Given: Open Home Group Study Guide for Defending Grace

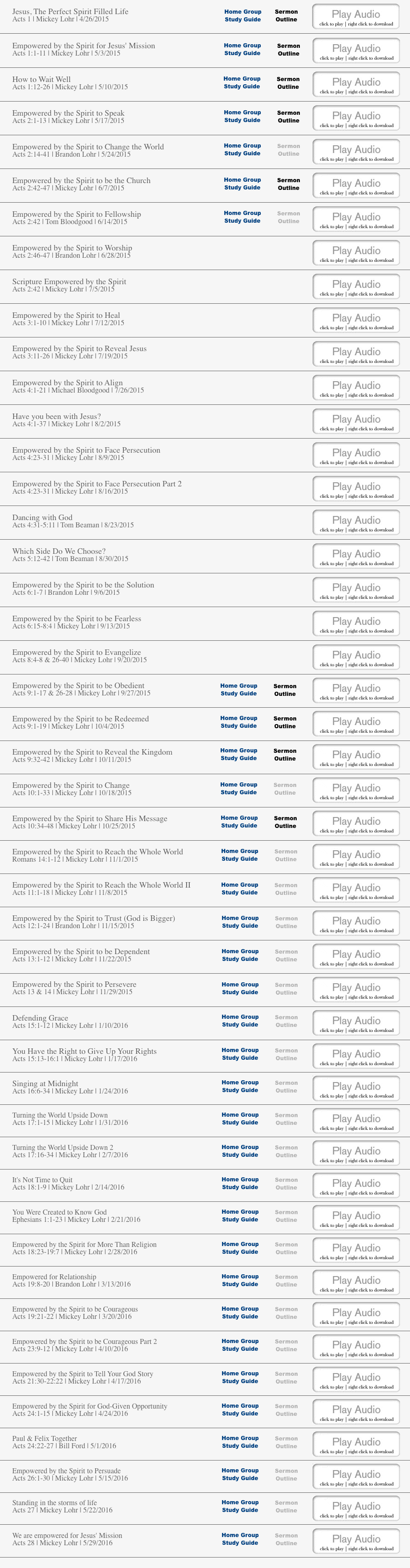Looking at the screenshot, I should (x=240, y=1021).
